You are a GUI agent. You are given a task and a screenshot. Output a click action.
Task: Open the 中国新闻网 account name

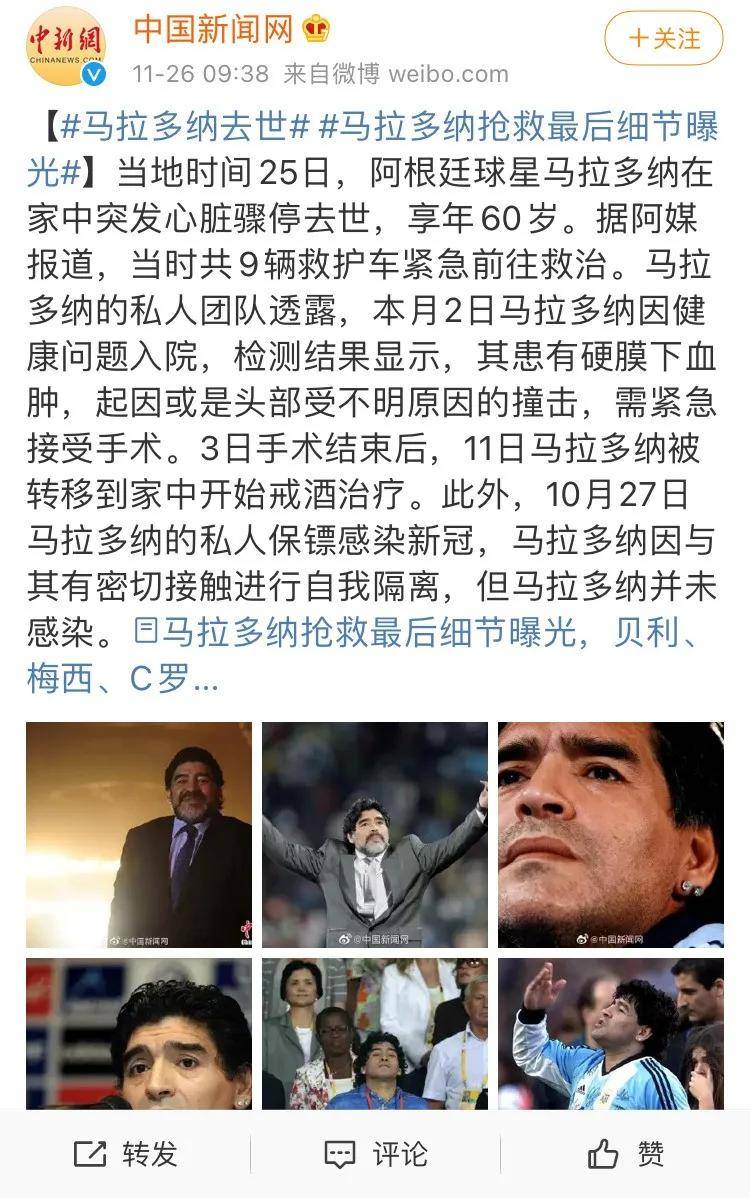click(x=214, y=30)
